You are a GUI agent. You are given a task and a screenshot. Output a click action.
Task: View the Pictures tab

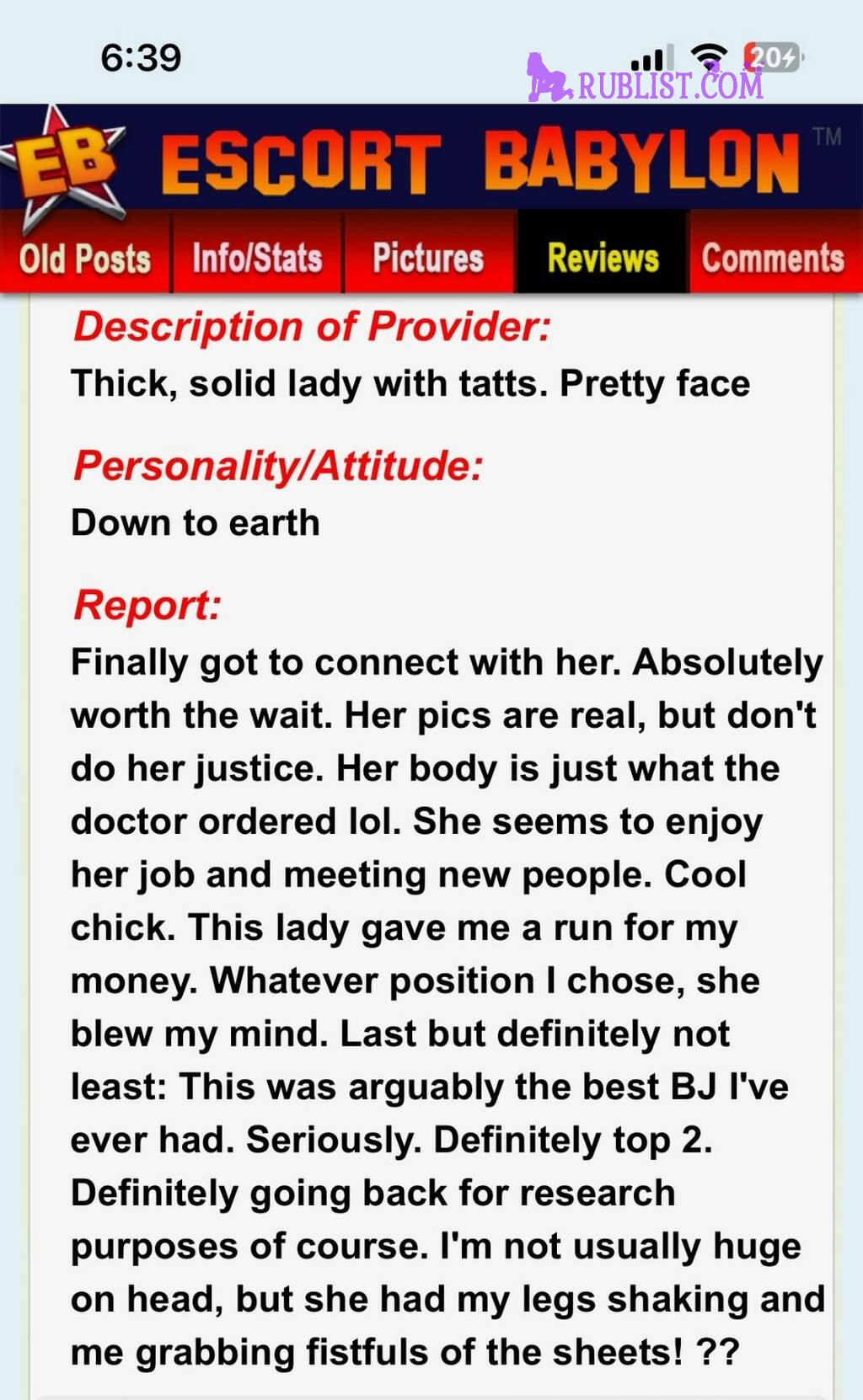pos(428,258)
